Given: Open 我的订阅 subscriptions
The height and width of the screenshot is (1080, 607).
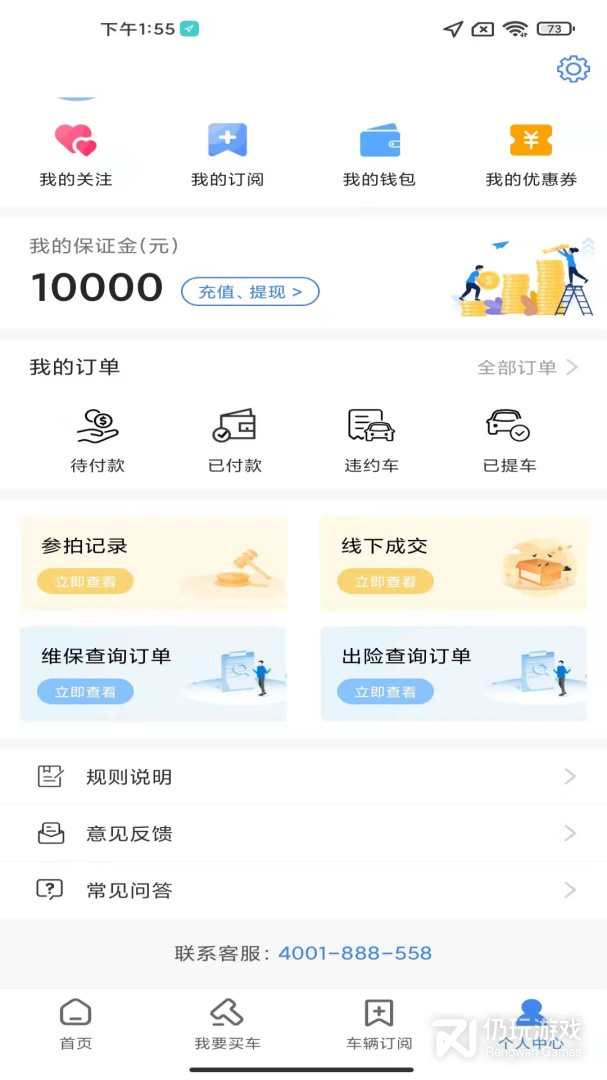Looking at the screenshot, I should [228, 155].
